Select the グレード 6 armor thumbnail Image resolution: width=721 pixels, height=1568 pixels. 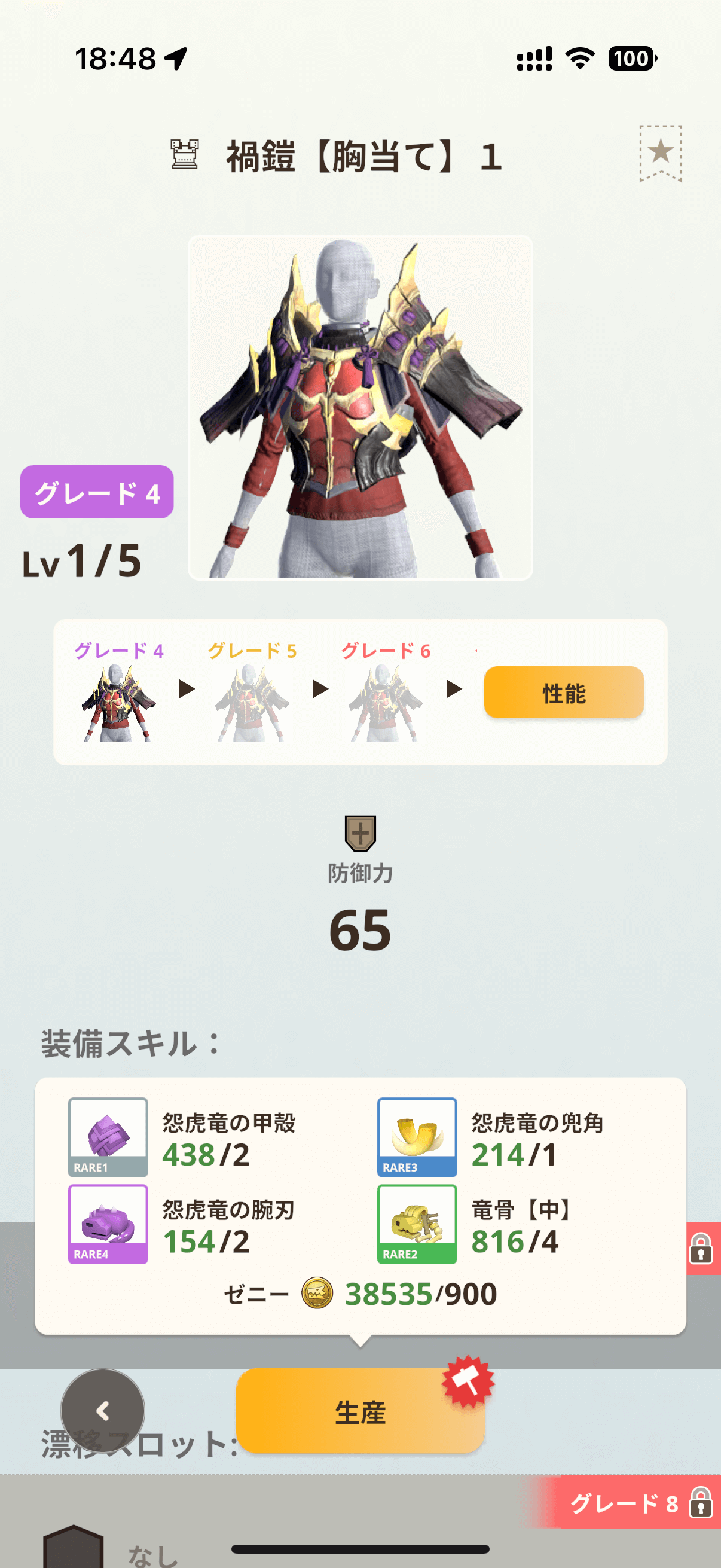point(384,703)
